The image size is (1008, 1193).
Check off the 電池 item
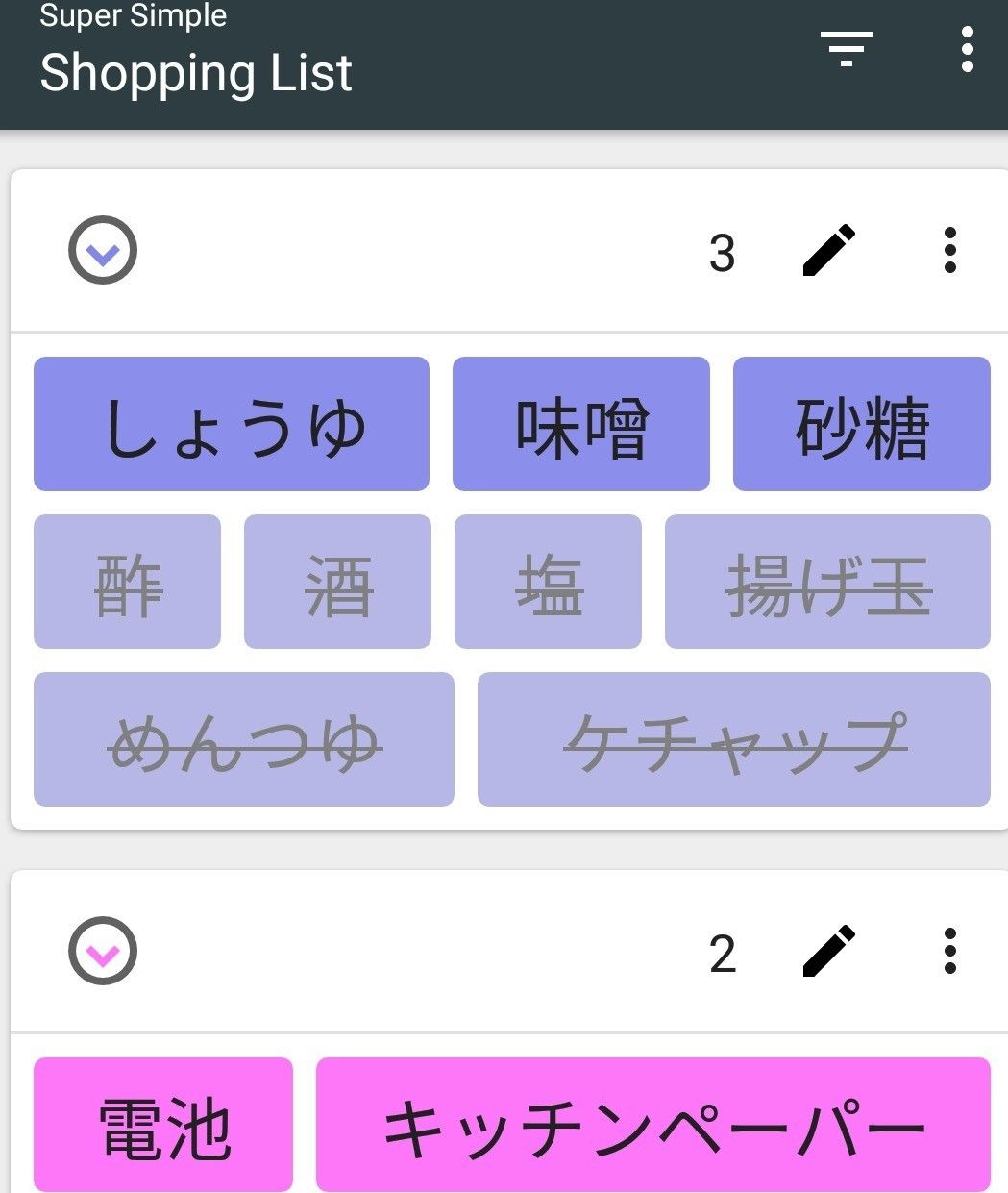(163, 1125)
